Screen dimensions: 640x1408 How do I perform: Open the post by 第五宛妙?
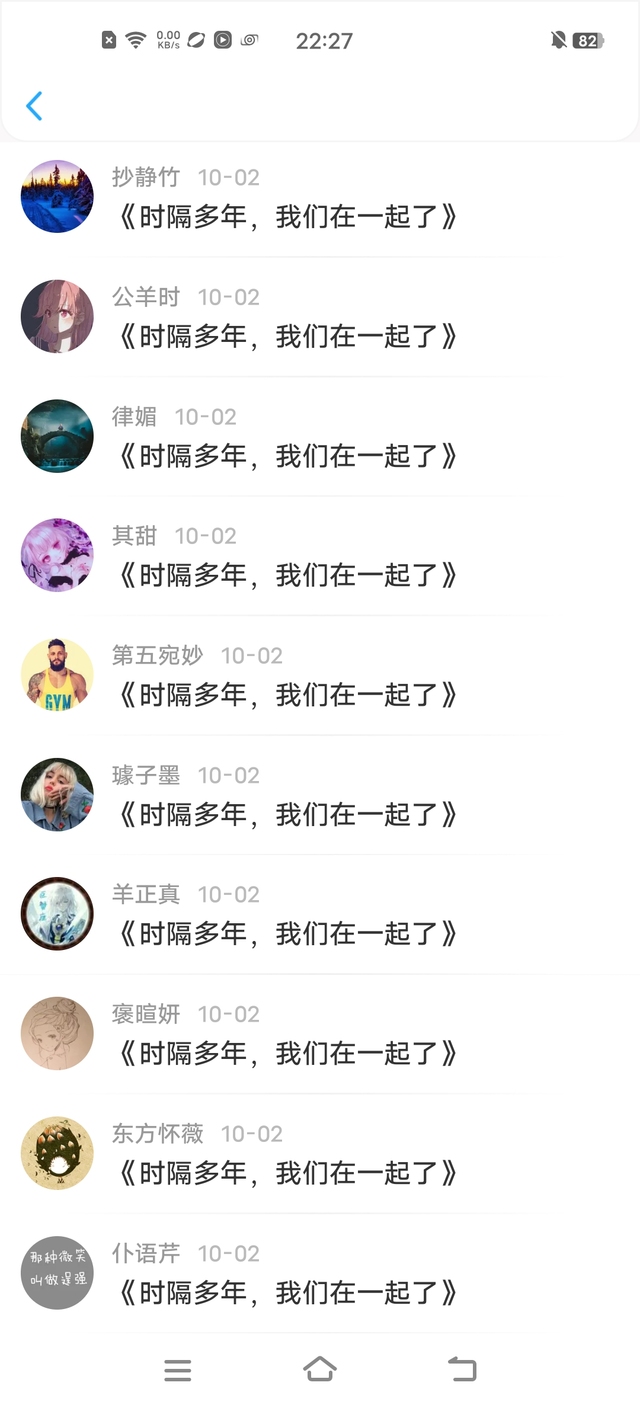[x=288, y=695]
